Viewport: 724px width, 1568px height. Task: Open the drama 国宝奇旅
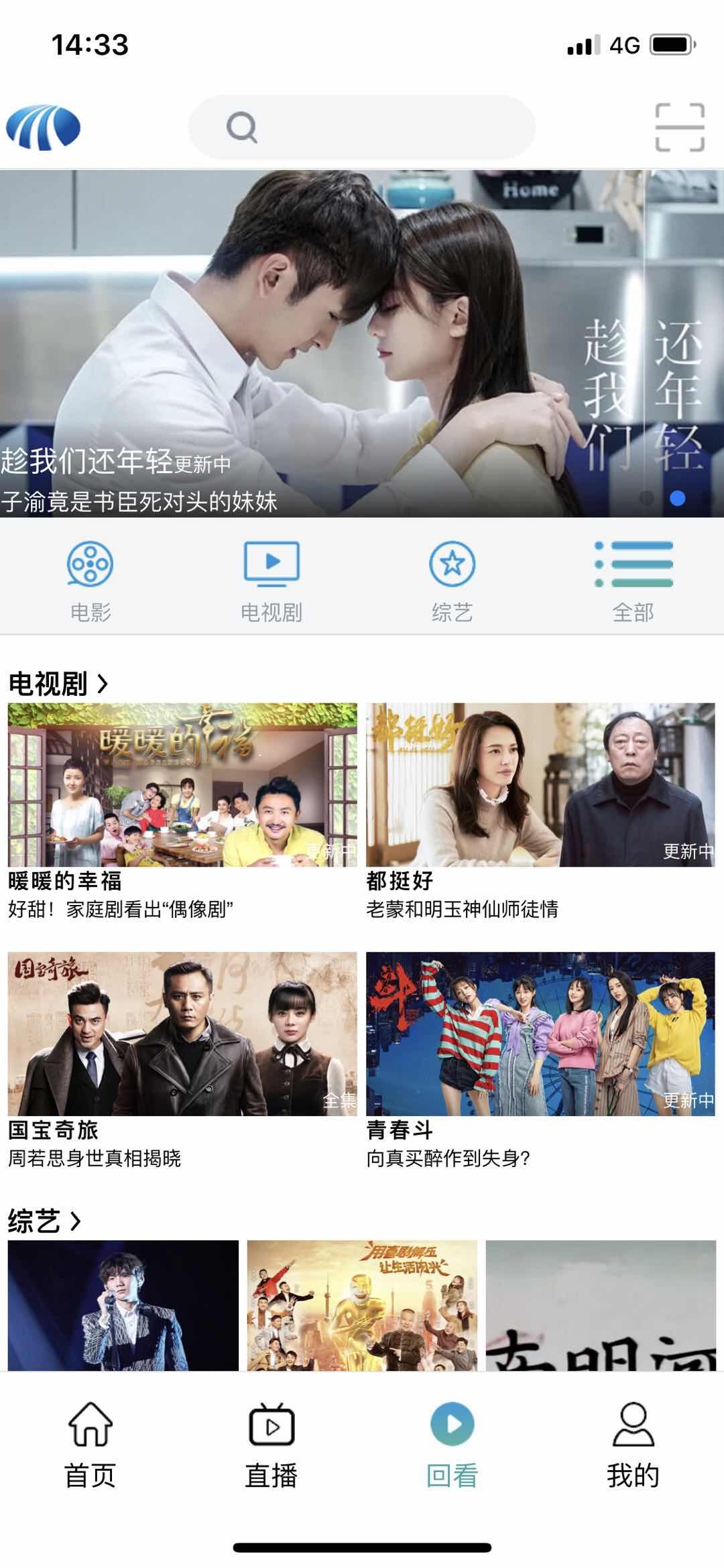[182, 1034]
